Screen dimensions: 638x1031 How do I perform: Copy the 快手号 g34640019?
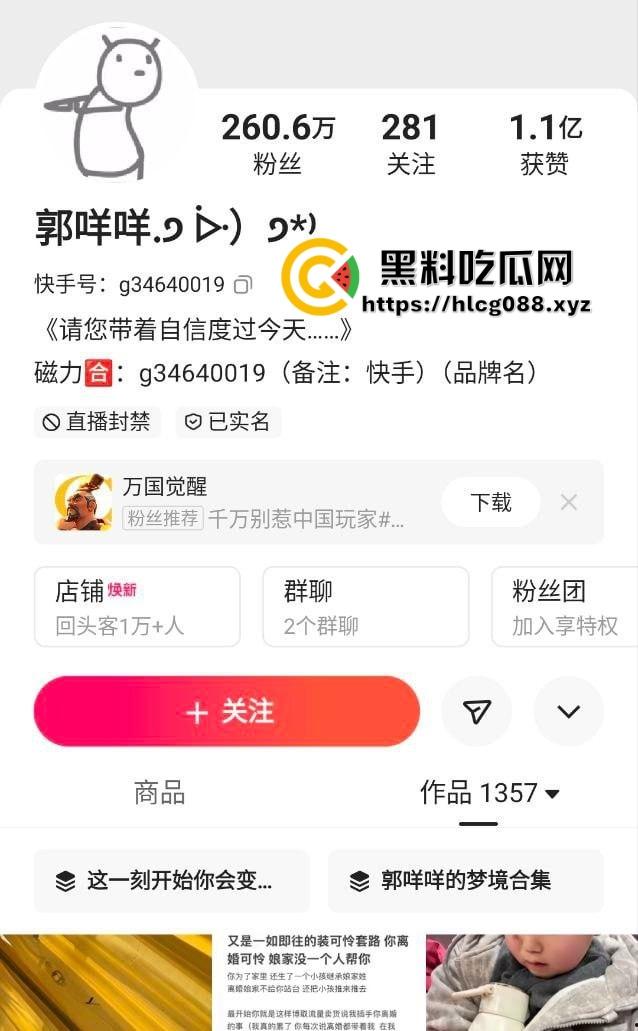click(x=242, y=285)
